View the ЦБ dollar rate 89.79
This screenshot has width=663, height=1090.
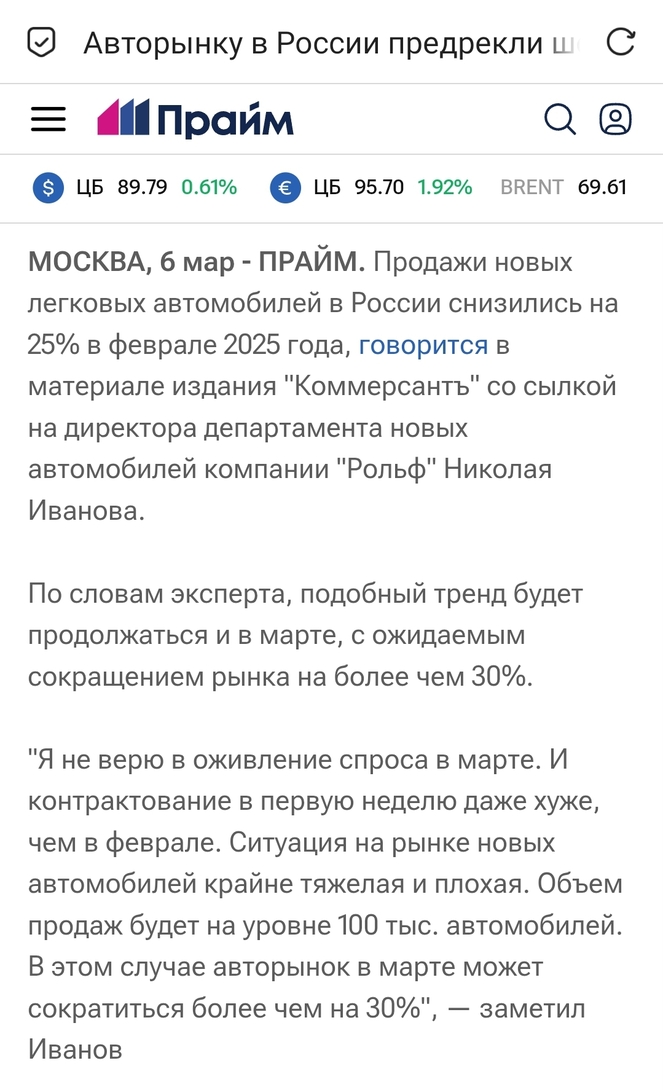pyautogui.click(x=135, y=187)
